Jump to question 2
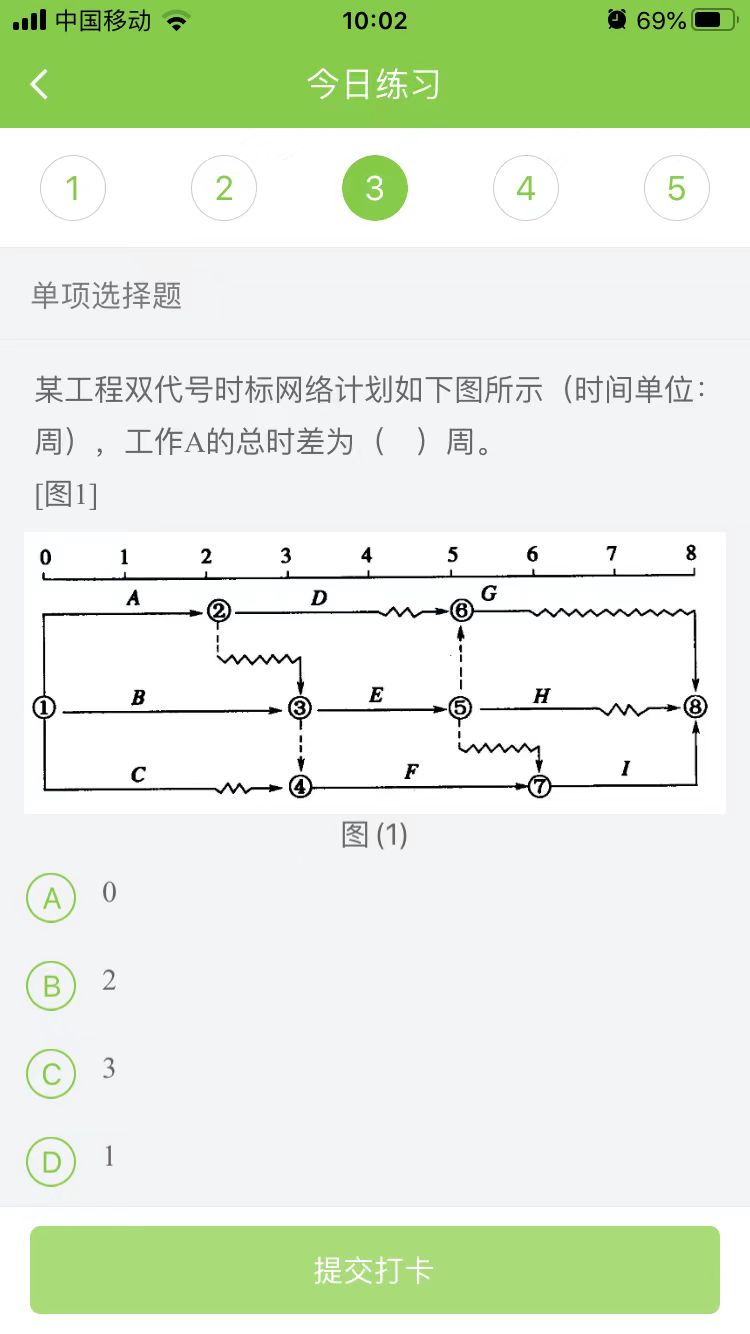 tap(224, 188)
